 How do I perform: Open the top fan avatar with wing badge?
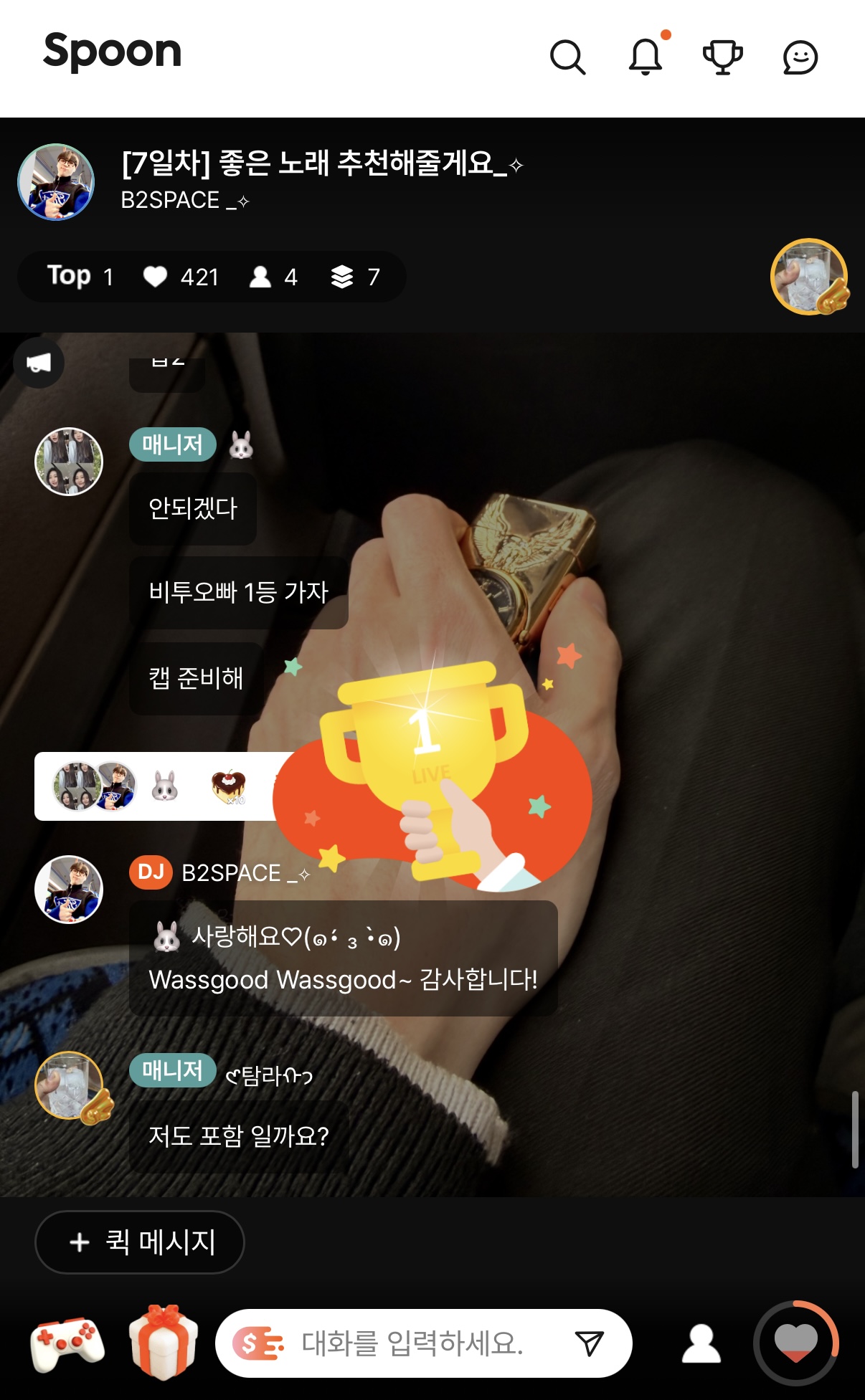[809, 277]
